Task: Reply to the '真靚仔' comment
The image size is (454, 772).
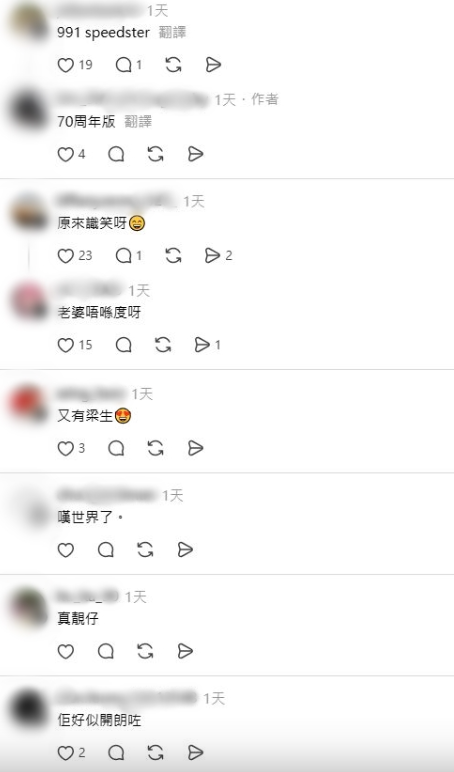Action: [x=105, y=651]
